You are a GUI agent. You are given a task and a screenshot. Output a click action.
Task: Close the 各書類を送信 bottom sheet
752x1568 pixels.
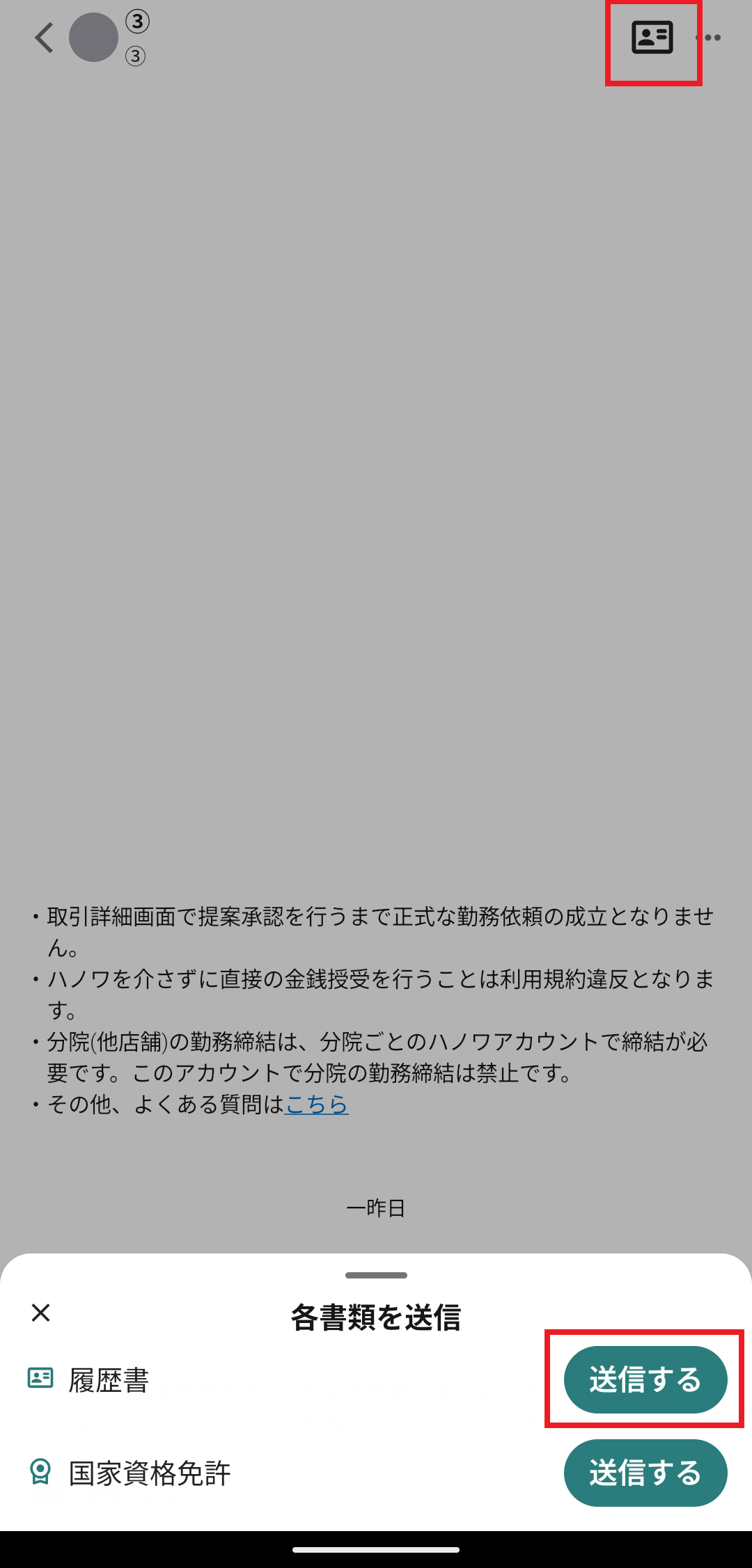coord(41,1313)
